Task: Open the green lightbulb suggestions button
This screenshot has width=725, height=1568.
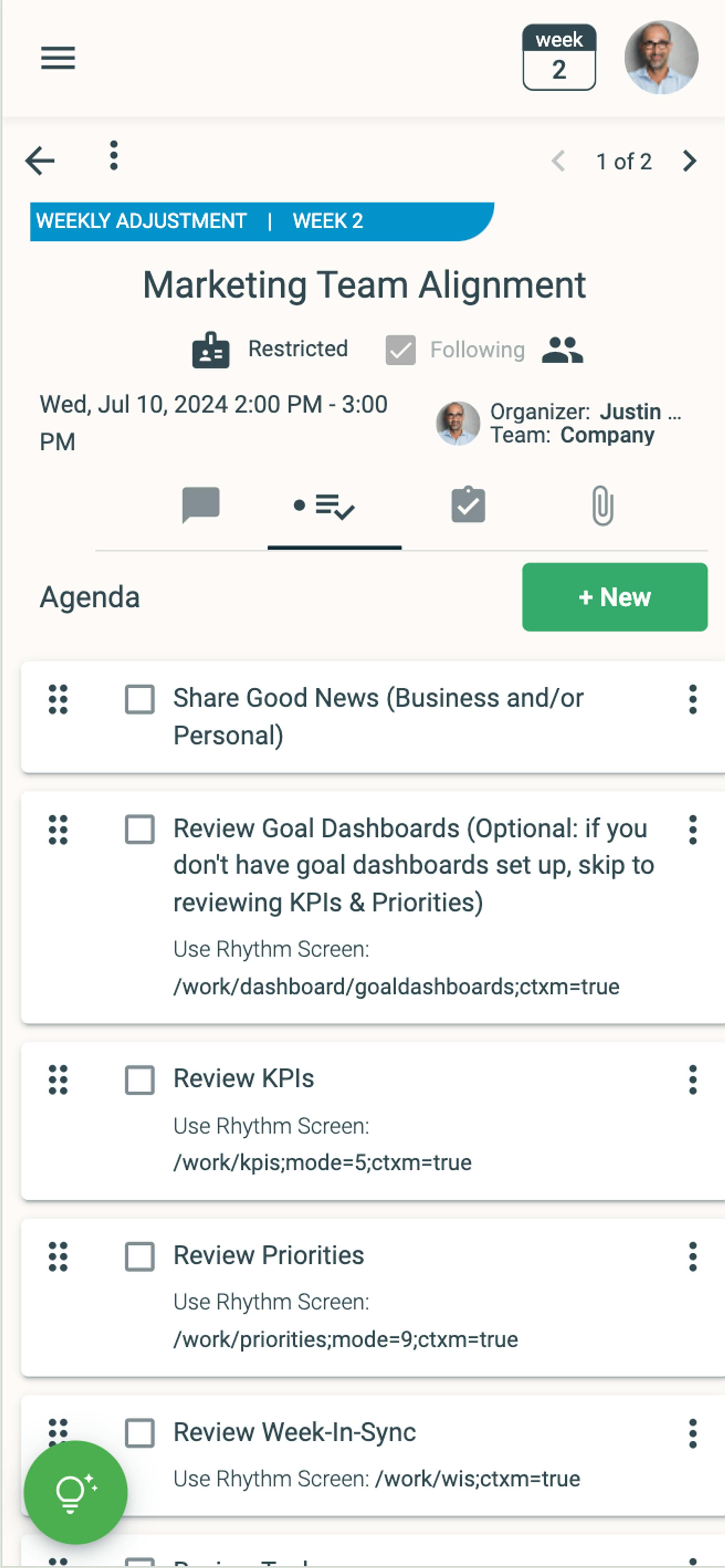Action: [75, 1492]
